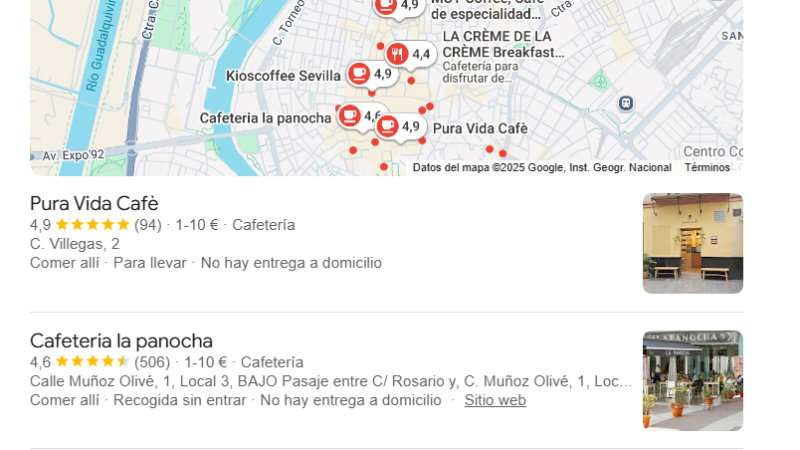The height and width of the screenshot is (450, 800).
Task: Select the Cafeteria la panocha map pin
Action: [349, 117]
